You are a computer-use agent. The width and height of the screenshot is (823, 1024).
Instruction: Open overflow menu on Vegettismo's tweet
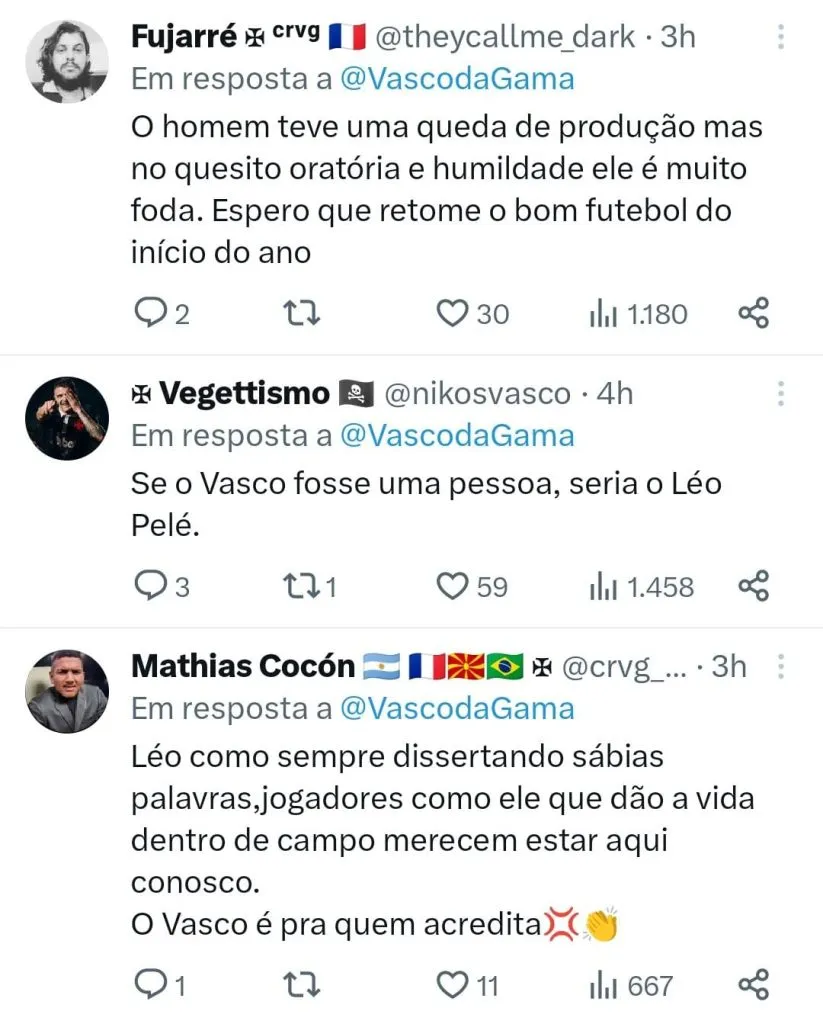coord(781,394)
